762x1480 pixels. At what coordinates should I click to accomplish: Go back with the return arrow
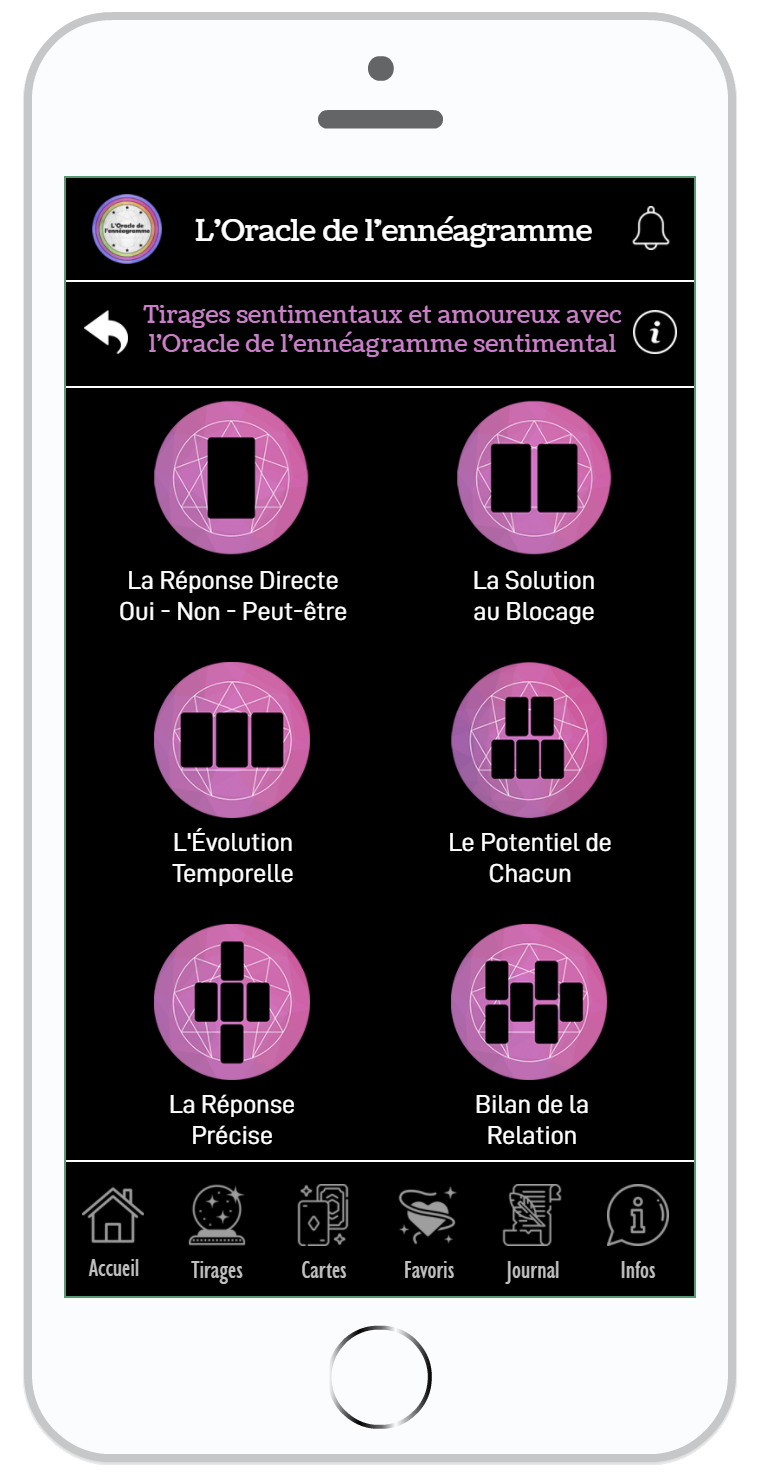pyautogui.click(x=107, y=332)
